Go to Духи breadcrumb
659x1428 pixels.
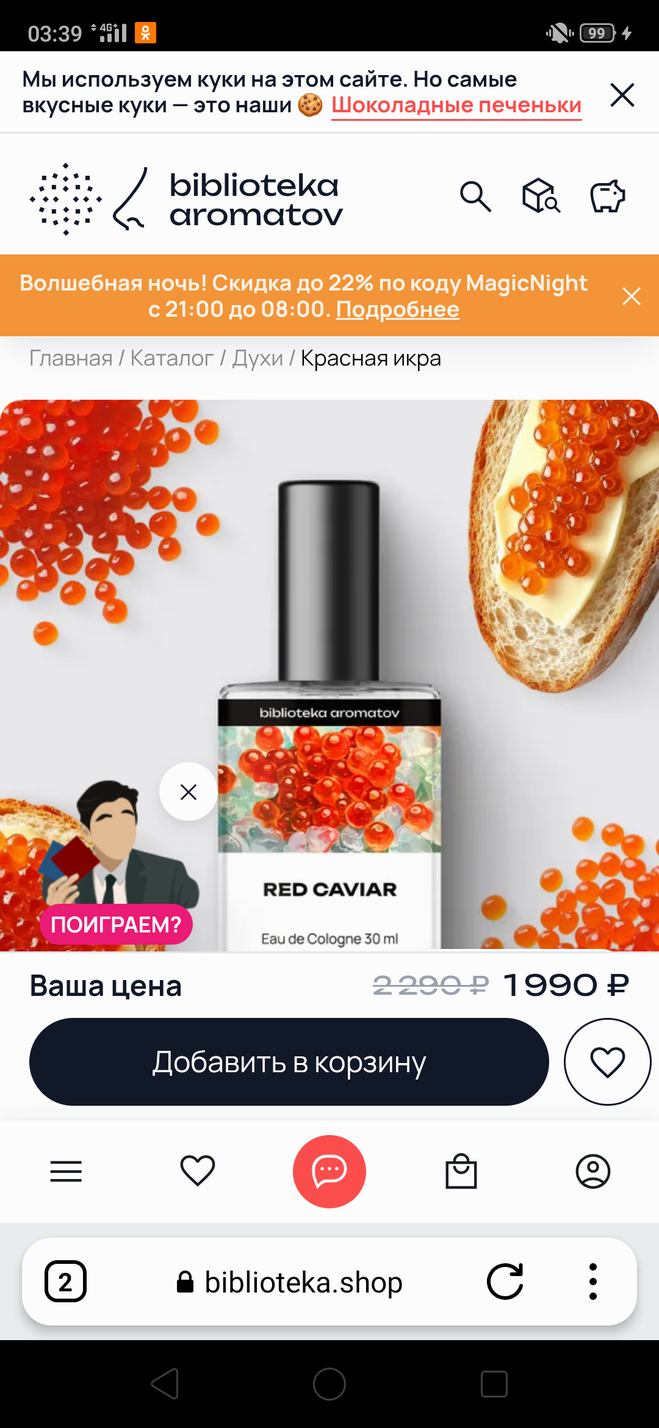point(257,358)
